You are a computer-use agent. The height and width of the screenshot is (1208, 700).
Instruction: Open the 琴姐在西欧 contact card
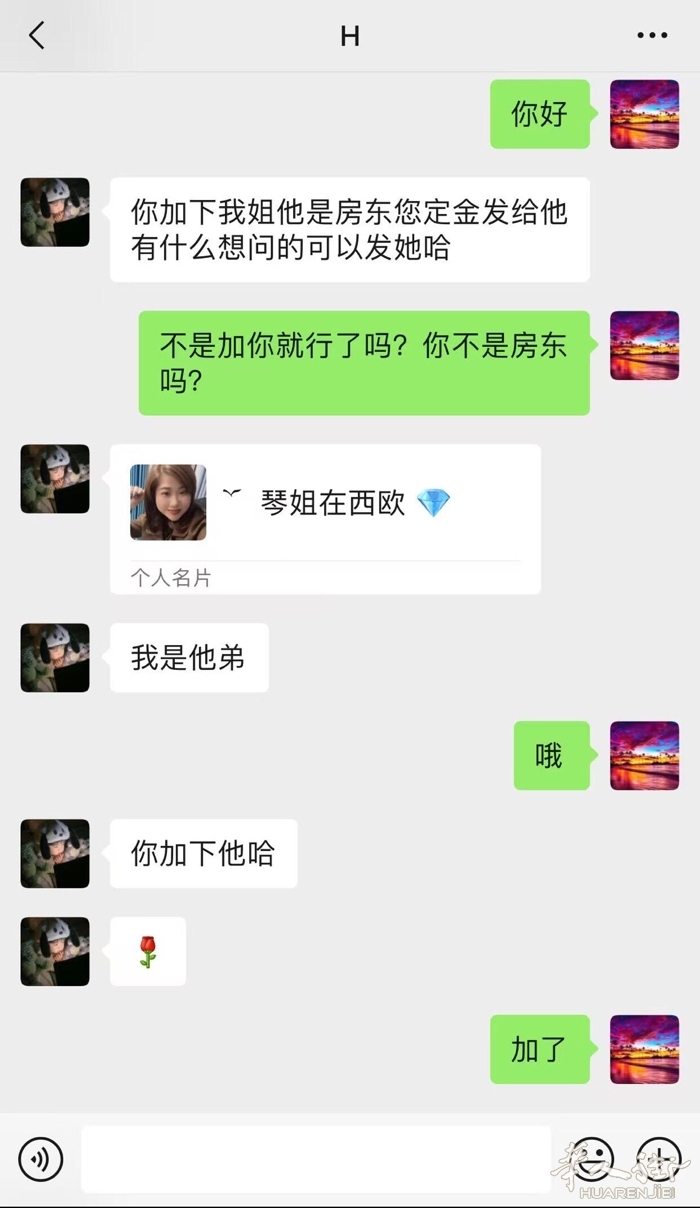325,519
